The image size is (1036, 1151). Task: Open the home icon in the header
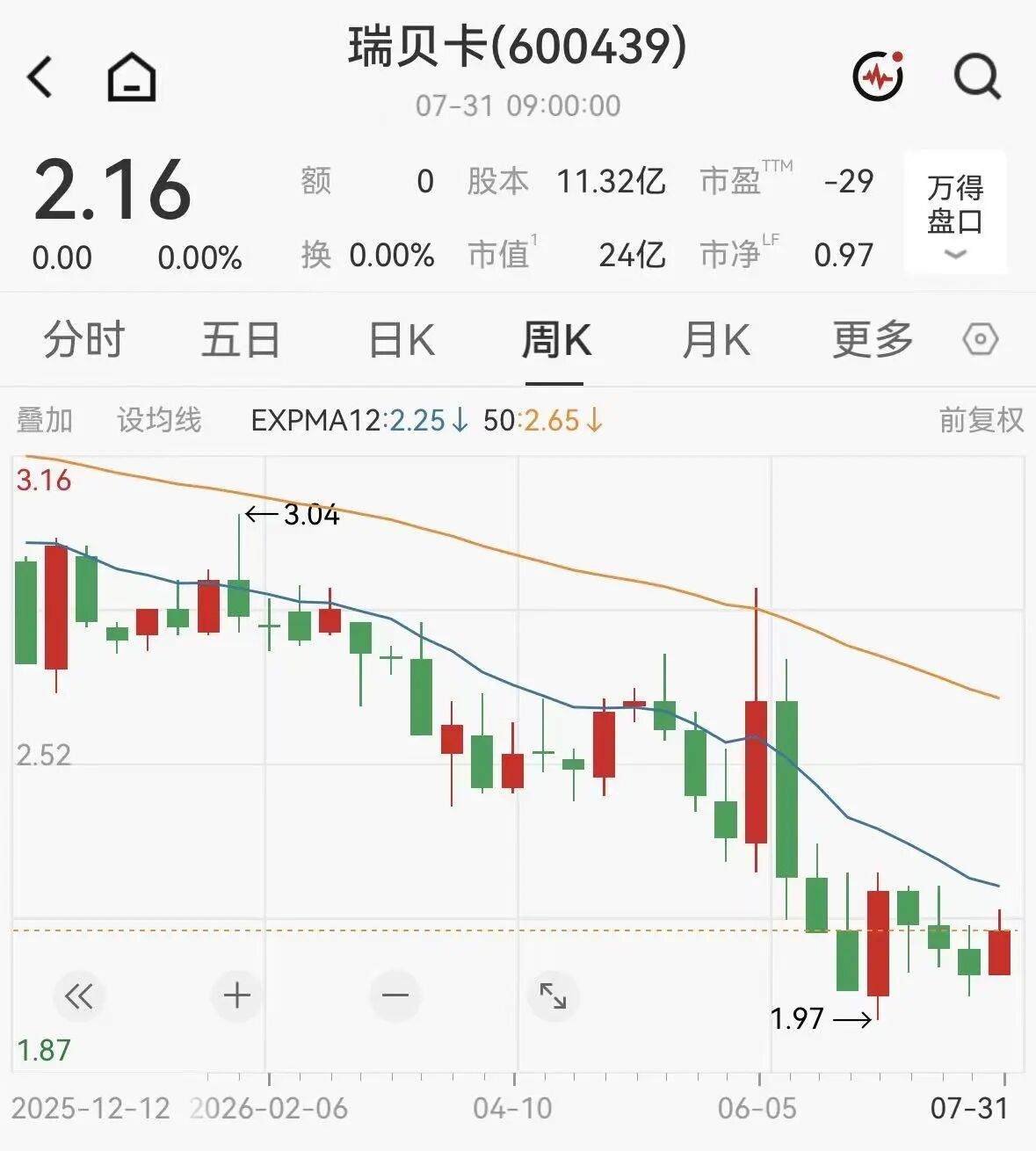(x=132, y=76)
